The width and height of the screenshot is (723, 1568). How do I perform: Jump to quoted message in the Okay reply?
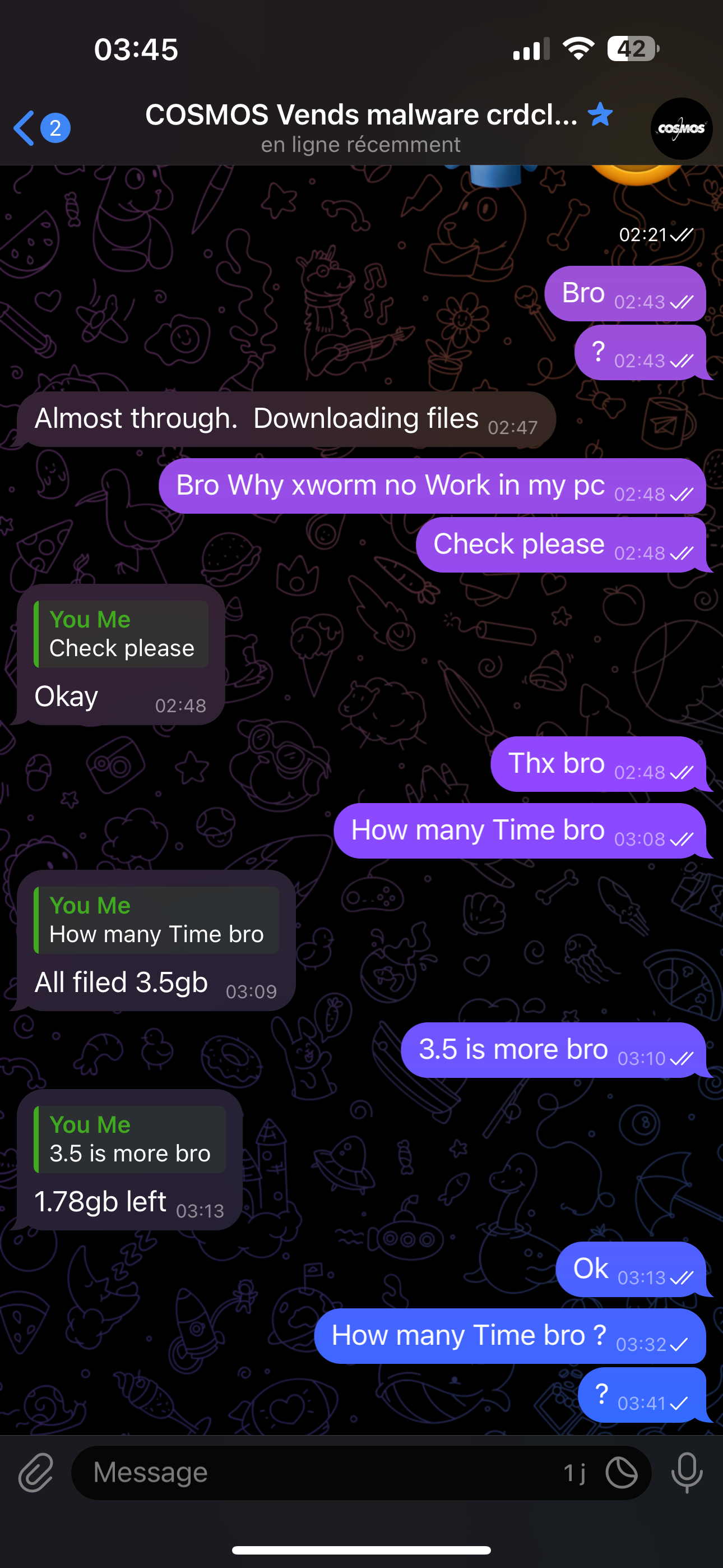tap(121, 634)
